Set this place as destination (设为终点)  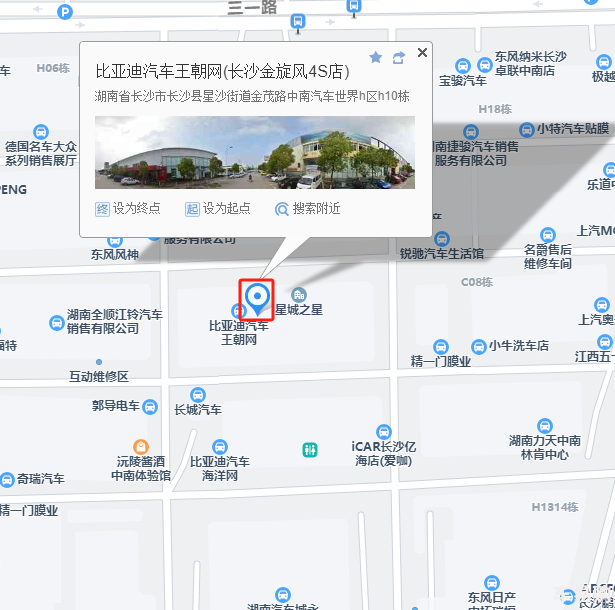(127, 208)
